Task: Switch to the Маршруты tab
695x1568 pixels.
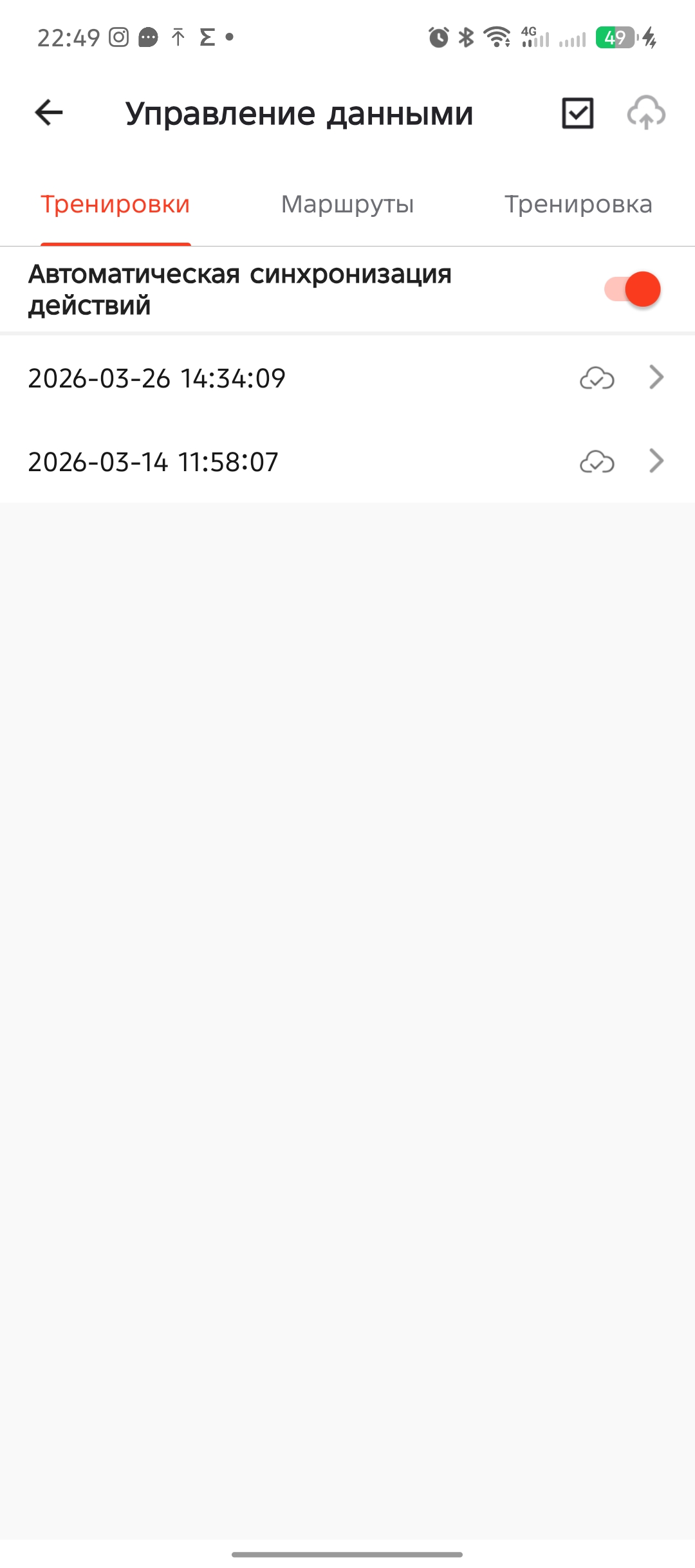Action: 347,204
